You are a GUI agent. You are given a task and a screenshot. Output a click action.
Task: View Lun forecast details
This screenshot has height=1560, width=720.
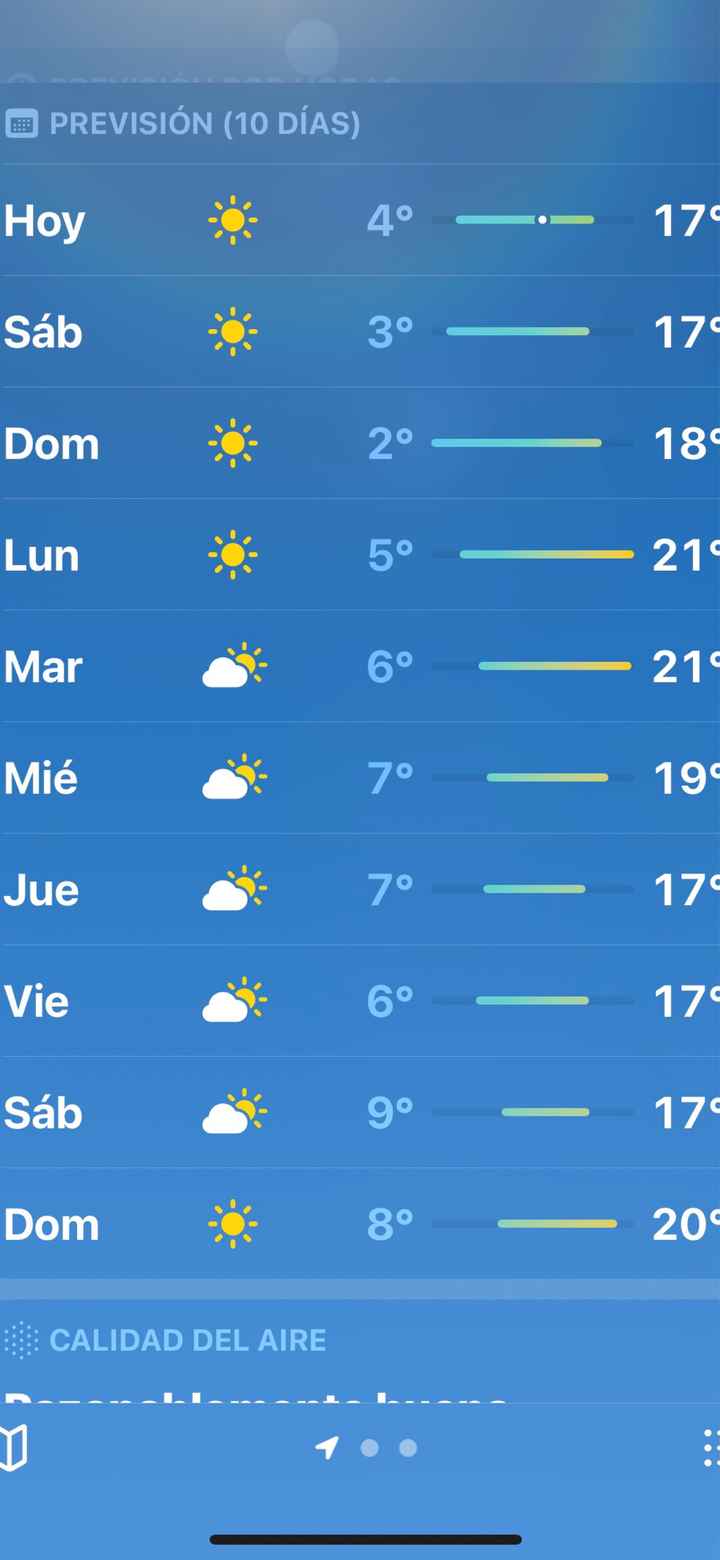360,555
